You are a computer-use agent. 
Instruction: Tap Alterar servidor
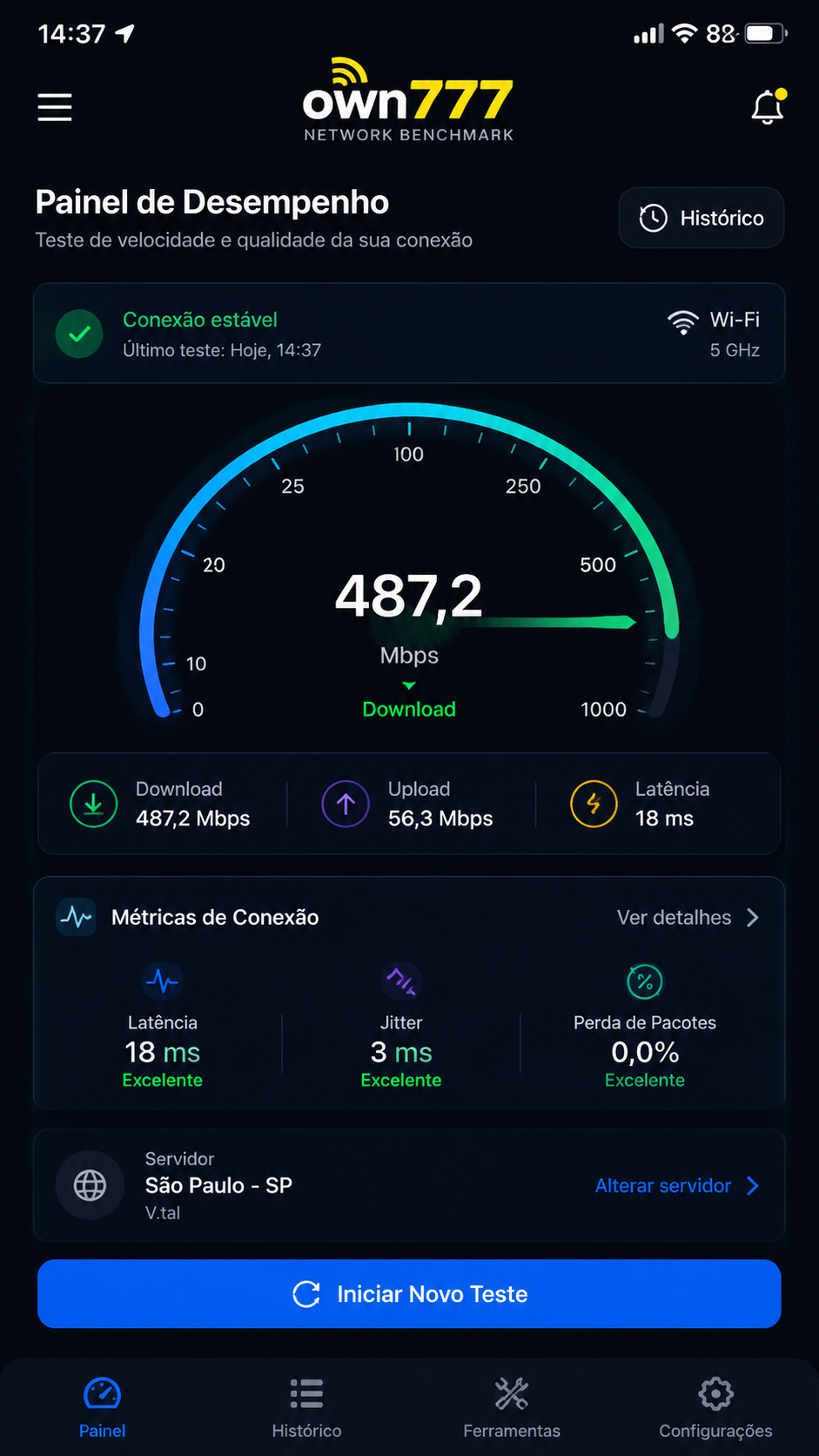point(677,1186)
